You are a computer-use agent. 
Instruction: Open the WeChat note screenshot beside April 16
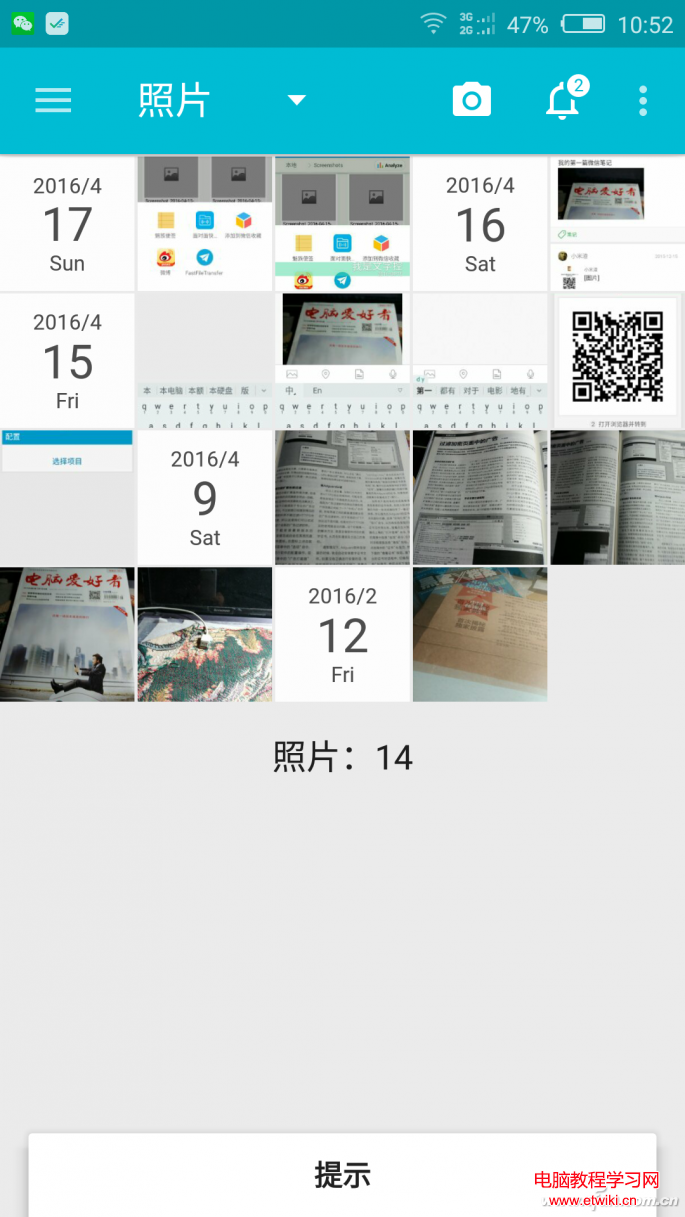pyautogui.click(x=617, y=223)
